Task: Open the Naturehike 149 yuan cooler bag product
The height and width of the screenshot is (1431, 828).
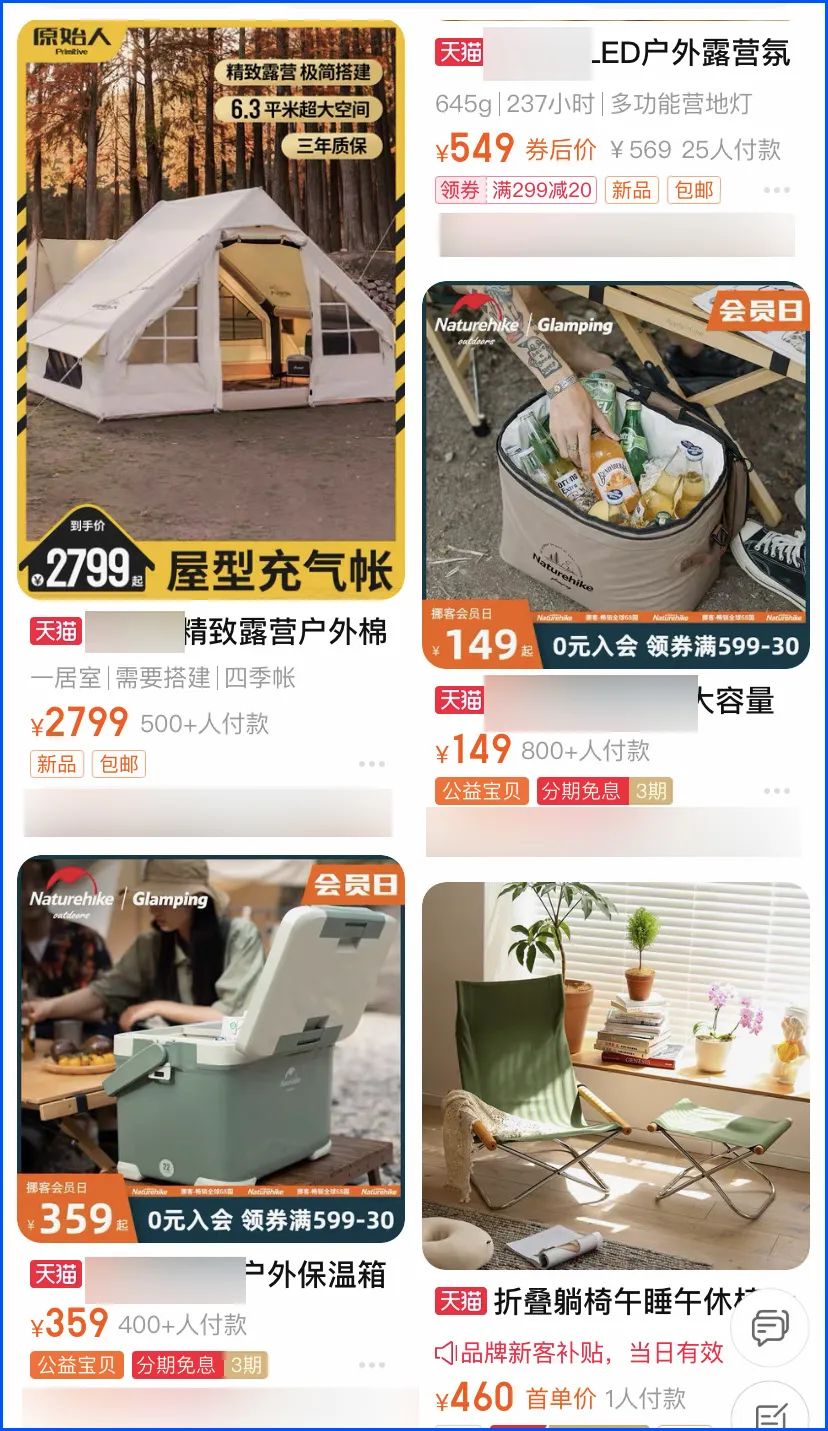Action: pos(616,476)
